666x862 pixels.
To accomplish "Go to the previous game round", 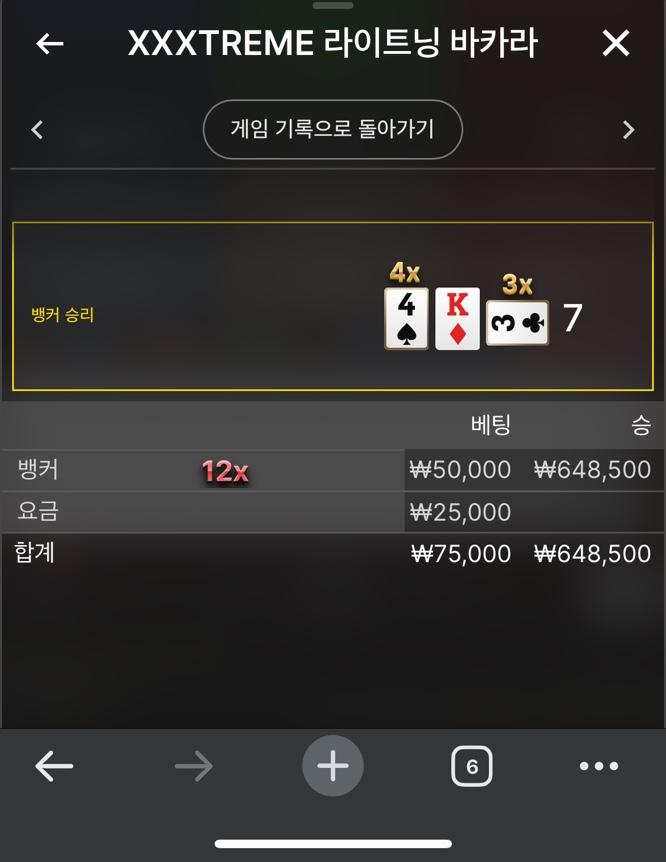I will click(x=37, y=130).
